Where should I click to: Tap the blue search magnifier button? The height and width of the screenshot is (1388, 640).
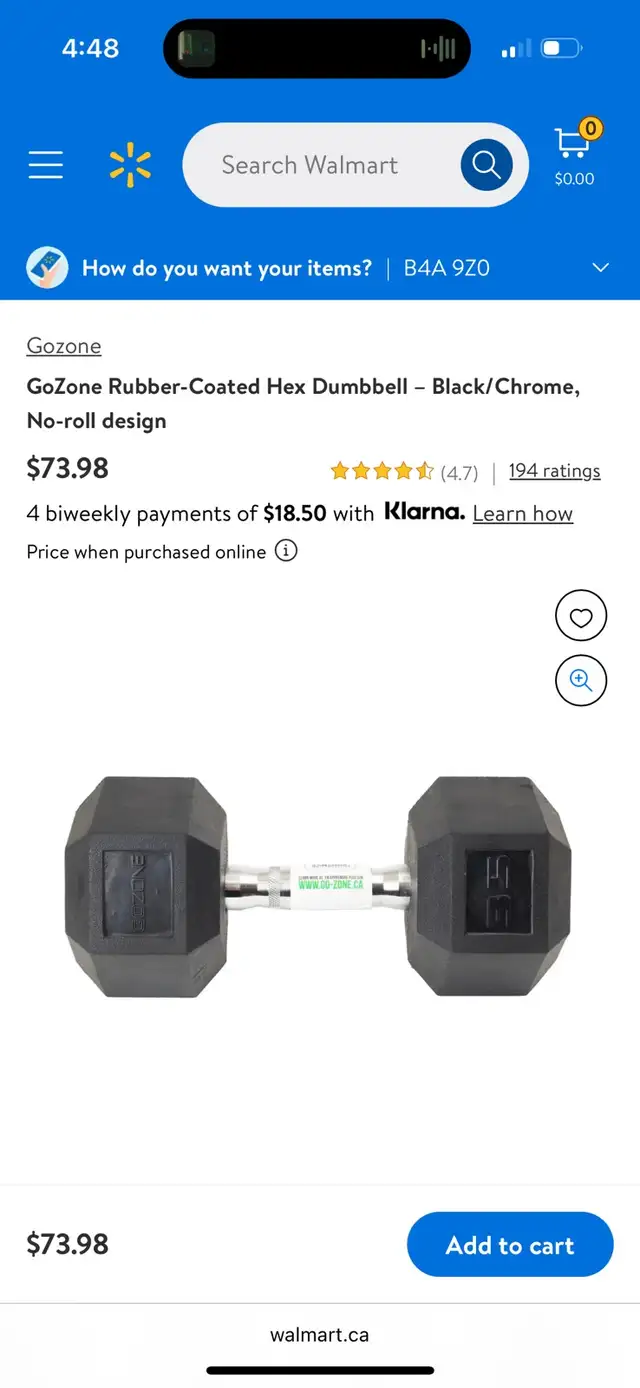click(x=487, y=165)
